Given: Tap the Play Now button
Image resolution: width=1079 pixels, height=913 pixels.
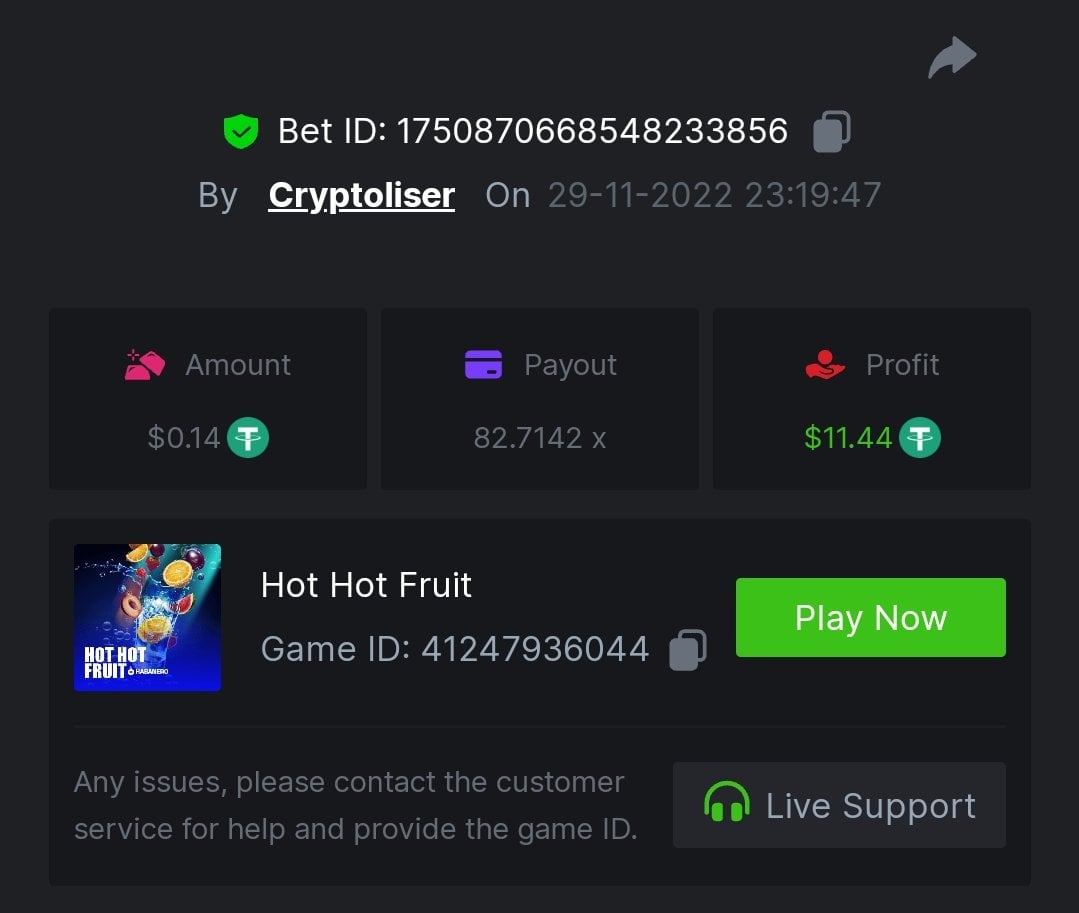Looking at the screenshot, I should point(870,617).
